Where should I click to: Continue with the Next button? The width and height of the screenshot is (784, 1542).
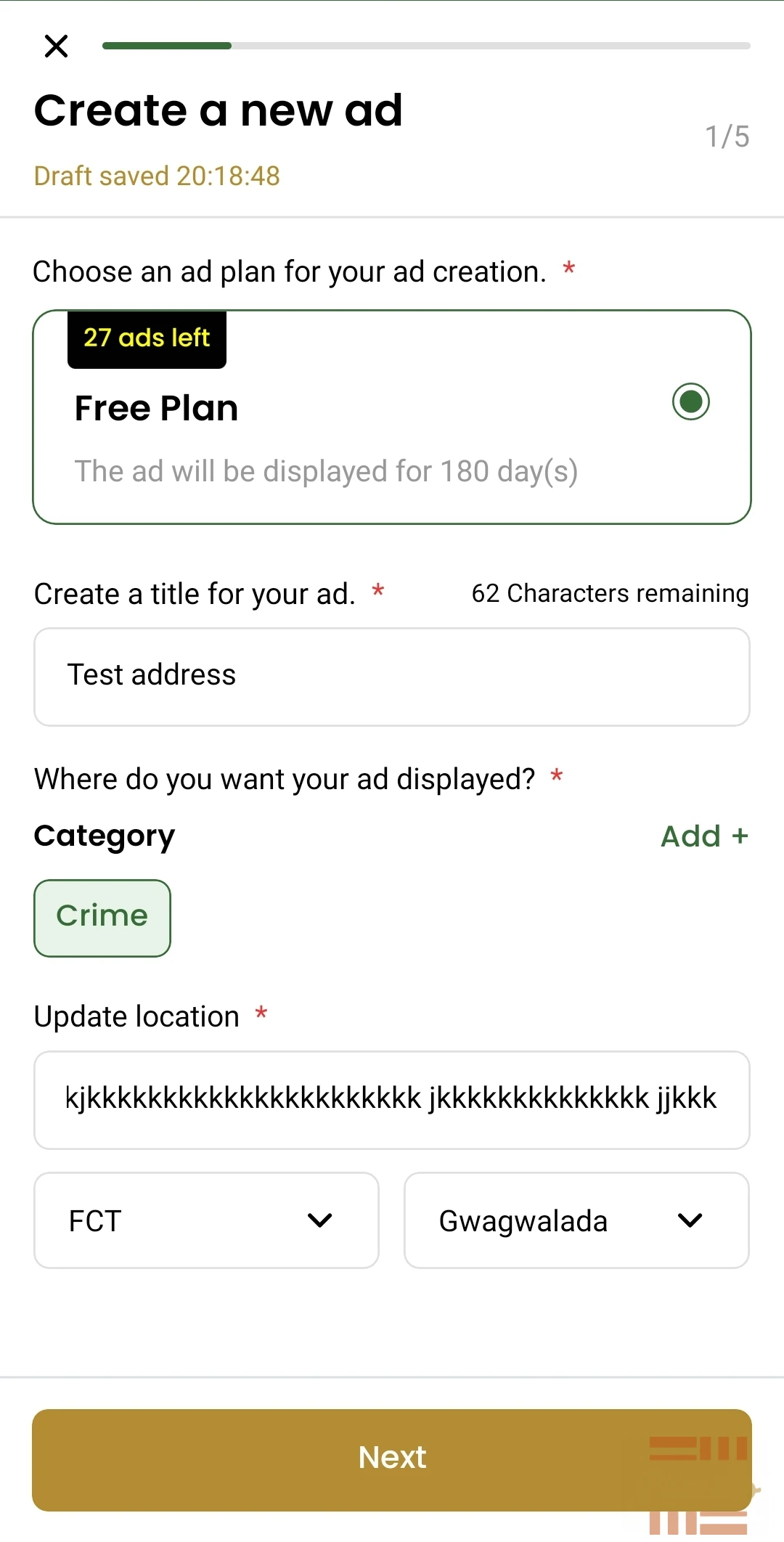392,1459
